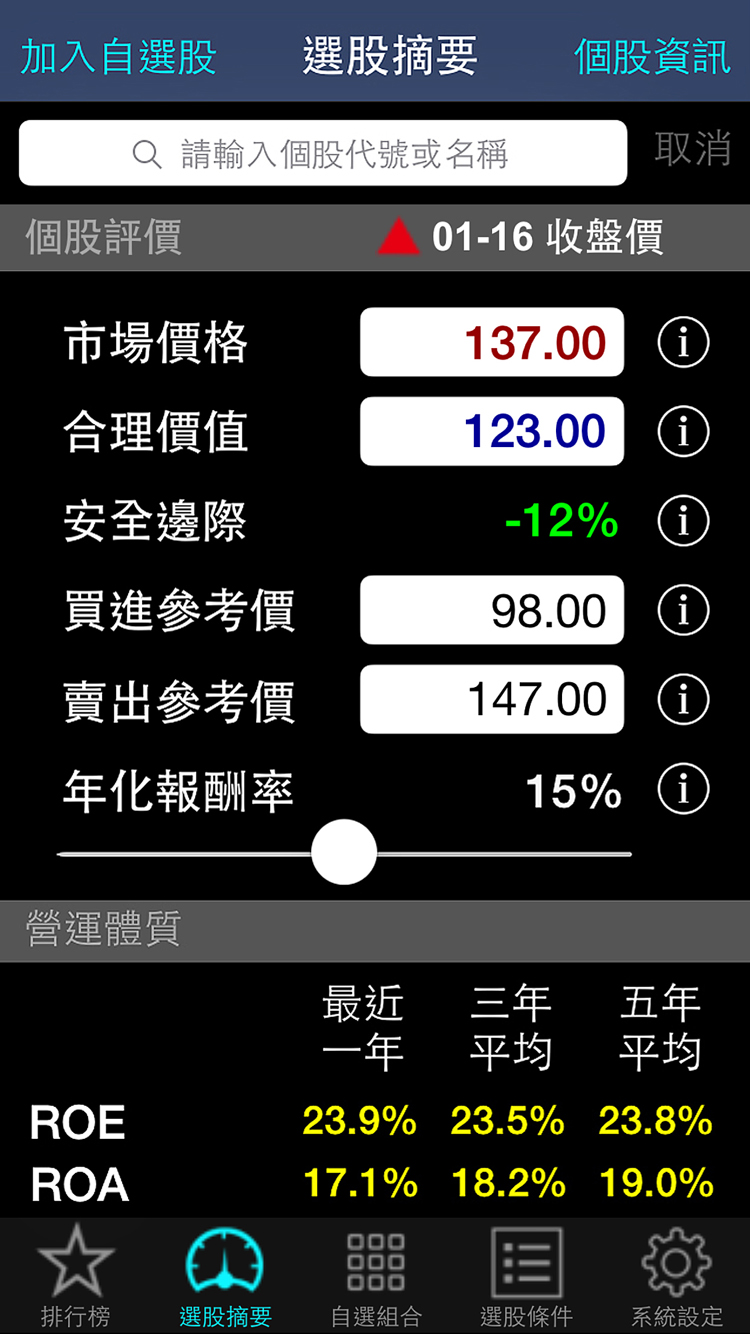Open the info icon beside 合理價值
The image size is (750, 1334).
[x=683, y=432]
